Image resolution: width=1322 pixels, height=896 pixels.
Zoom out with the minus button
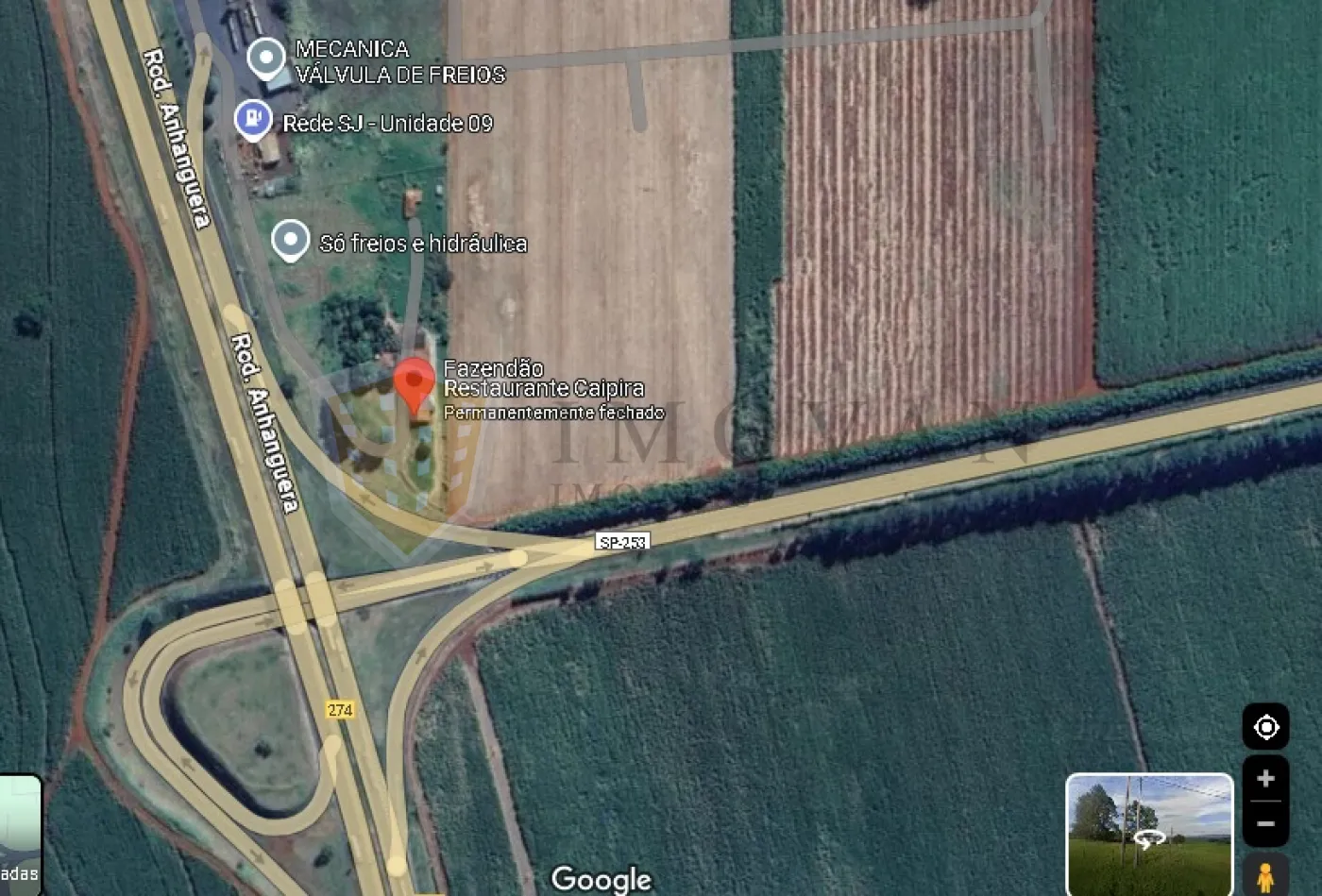click(1265, 823)
